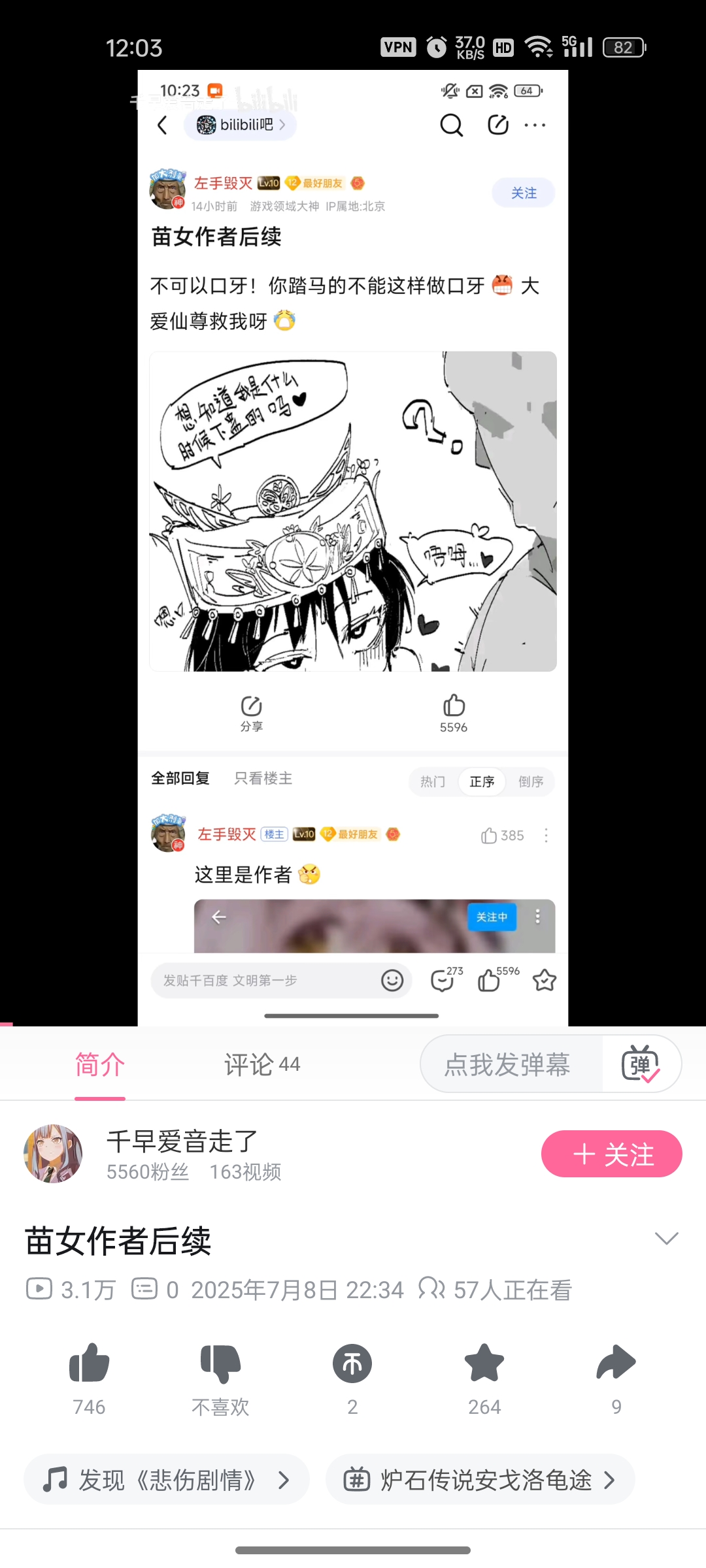Like the video with the thumbs up

89,1364
